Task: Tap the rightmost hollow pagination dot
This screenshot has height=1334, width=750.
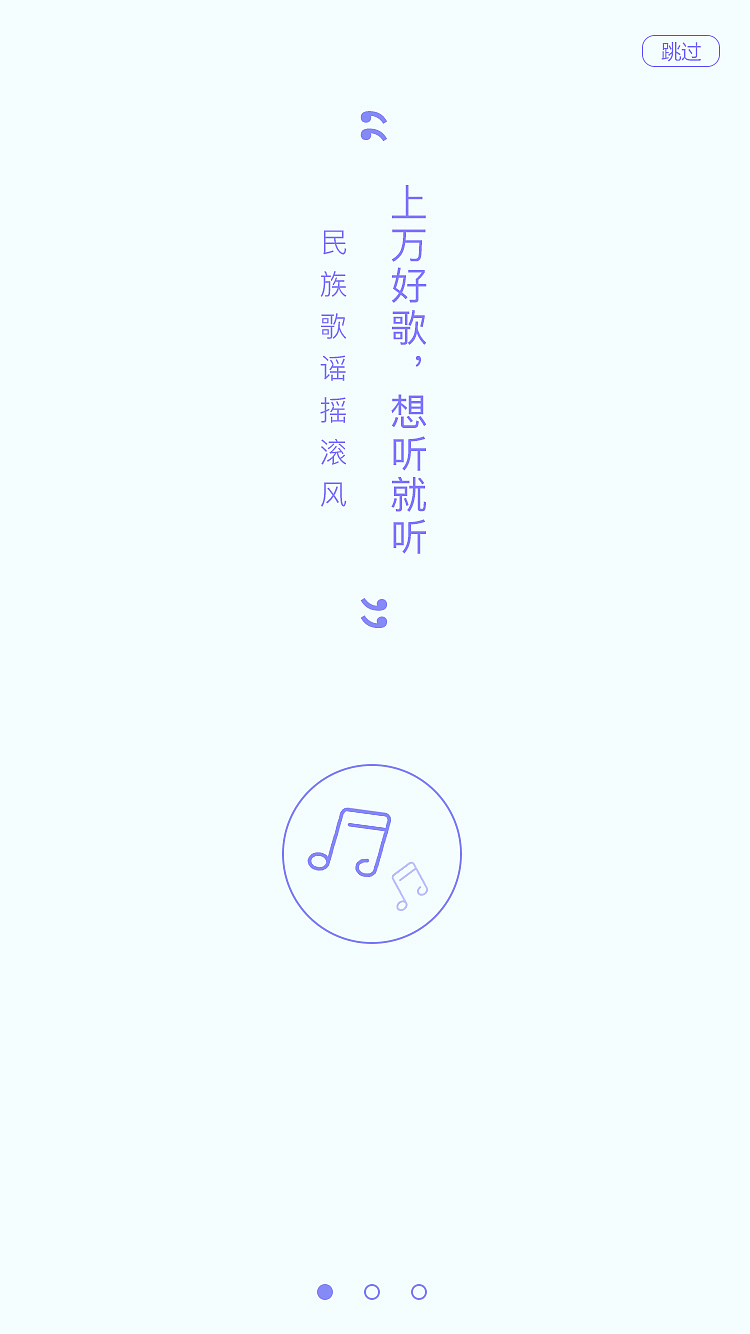Action: (419, 1292)
